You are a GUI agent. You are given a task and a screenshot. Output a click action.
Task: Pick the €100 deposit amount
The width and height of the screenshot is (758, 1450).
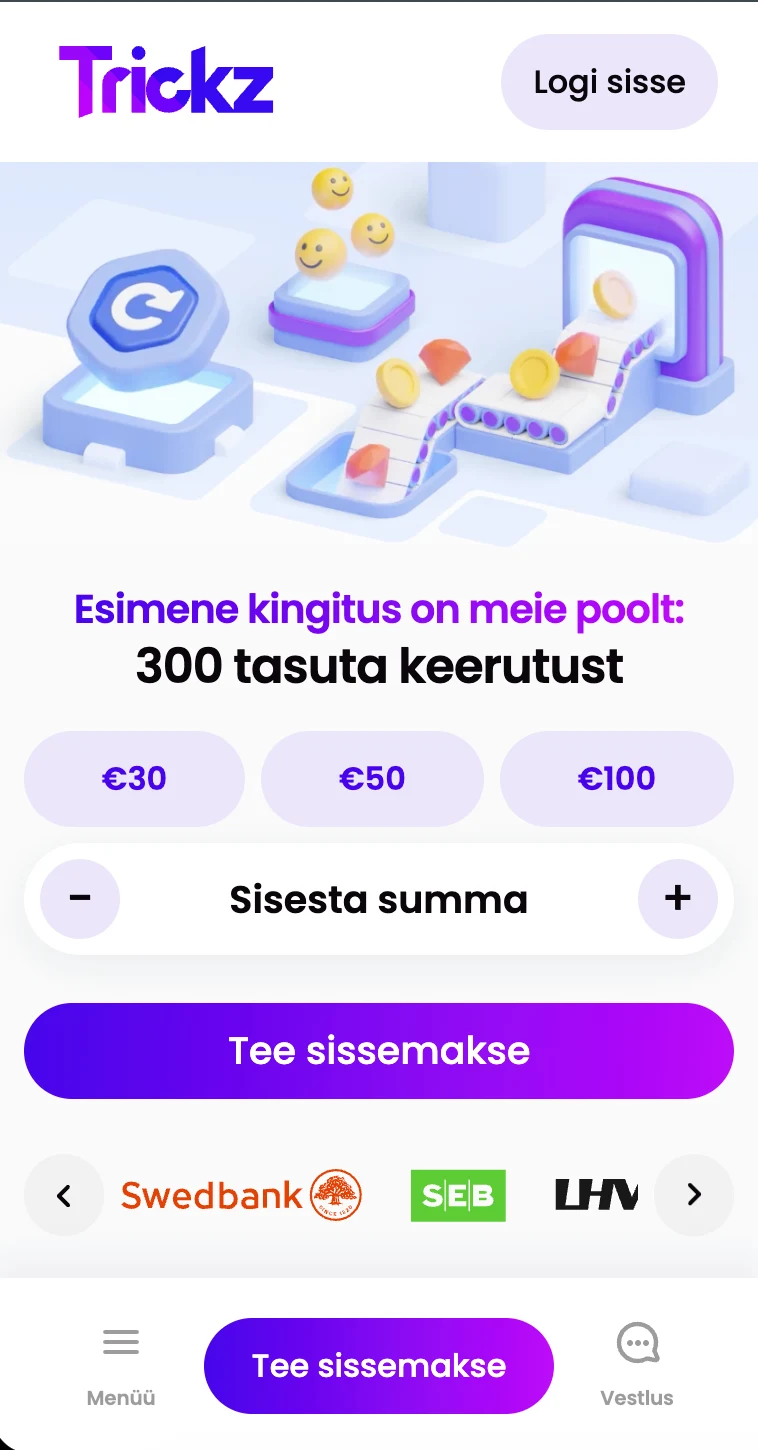[x=616, y=778]
